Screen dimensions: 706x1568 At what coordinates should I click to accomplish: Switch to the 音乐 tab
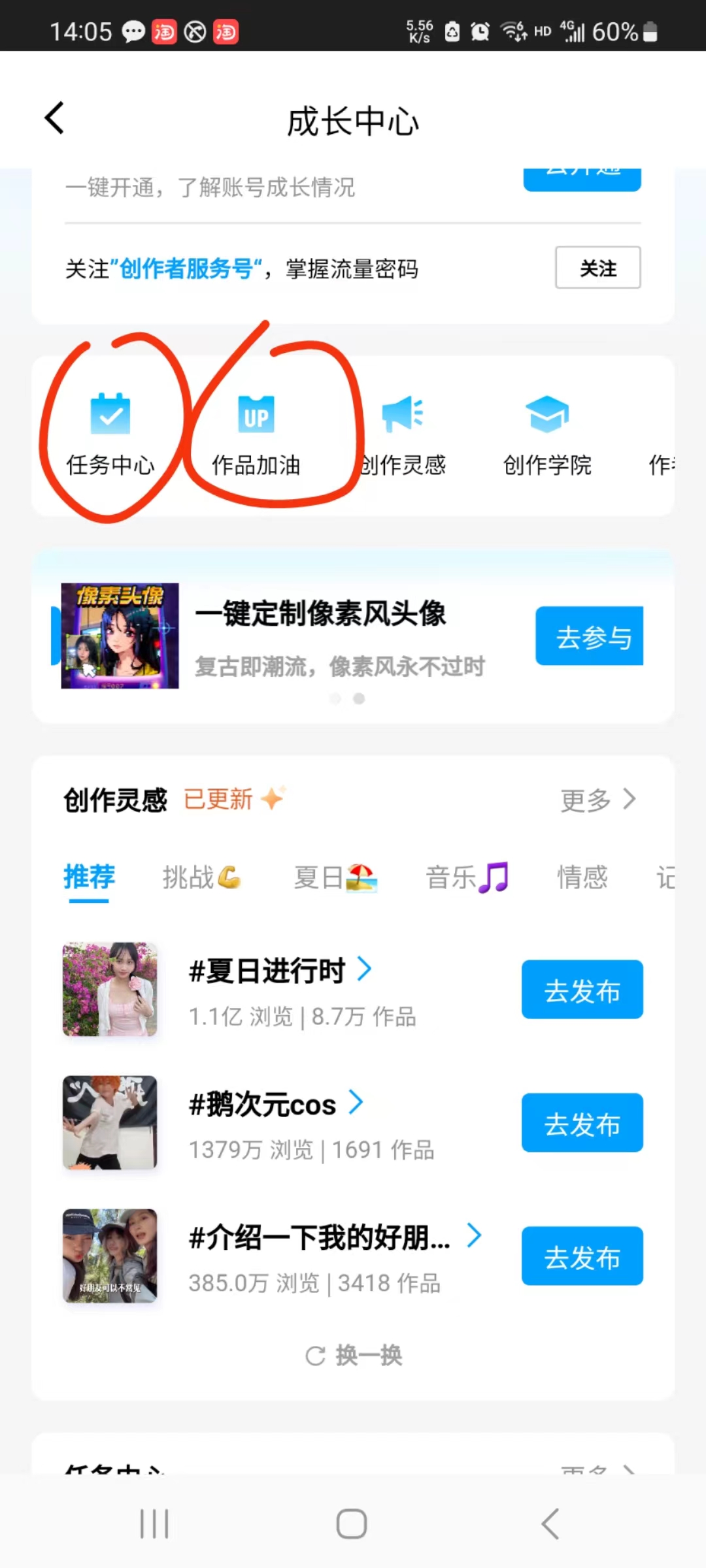[x=467, y=877]
